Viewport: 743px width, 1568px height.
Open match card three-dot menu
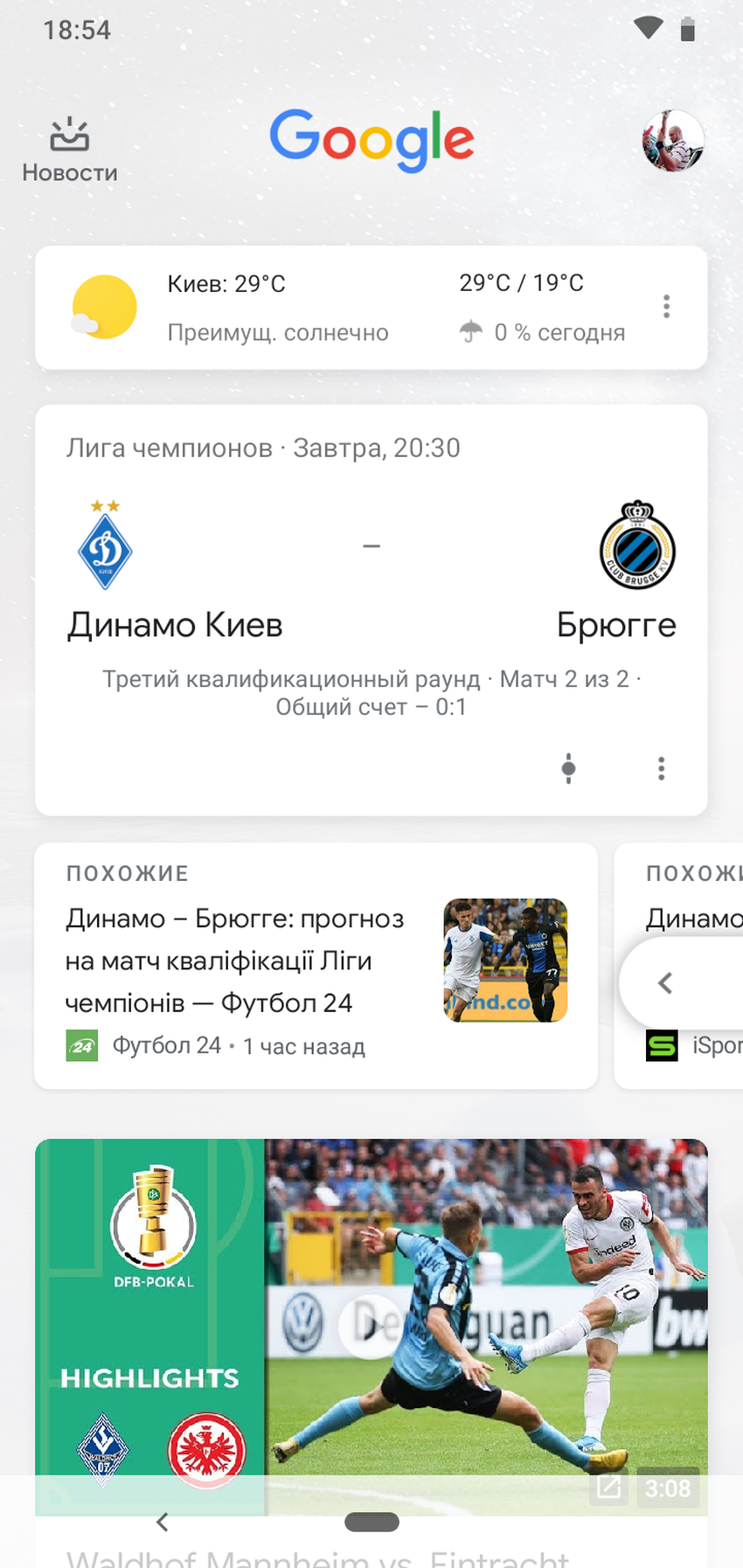[661, 768]
